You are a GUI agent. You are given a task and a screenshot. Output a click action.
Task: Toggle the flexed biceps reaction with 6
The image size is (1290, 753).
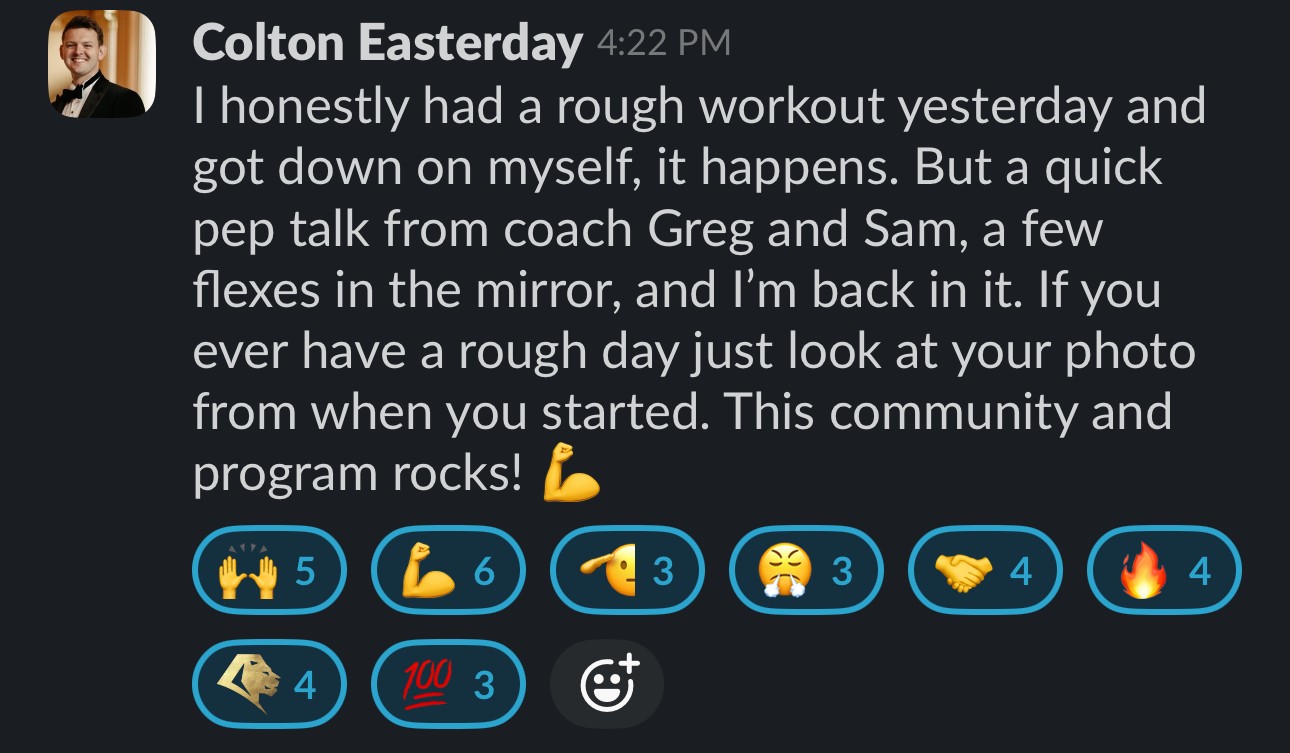(448, 570)
